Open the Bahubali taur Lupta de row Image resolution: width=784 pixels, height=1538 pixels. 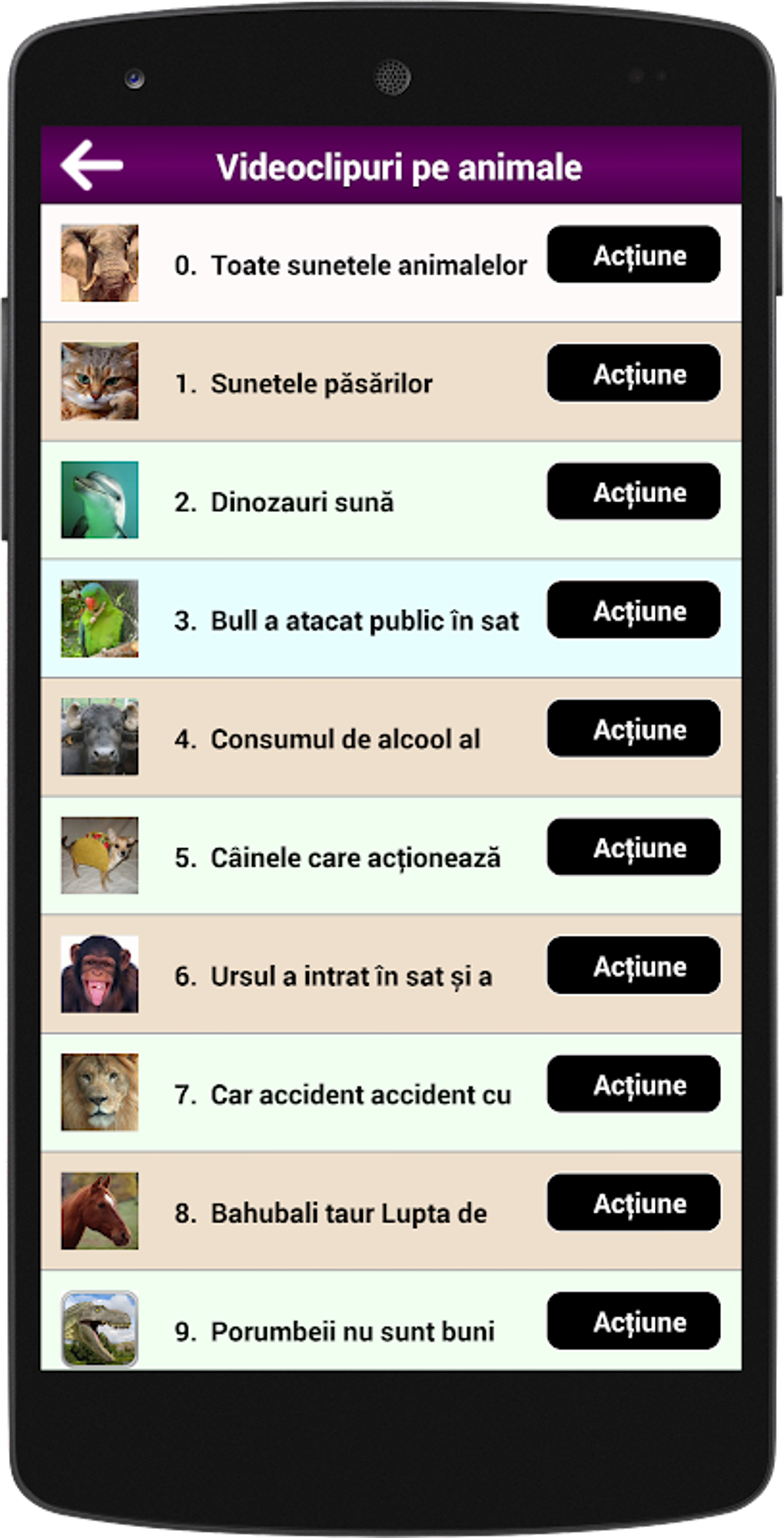391,1210
